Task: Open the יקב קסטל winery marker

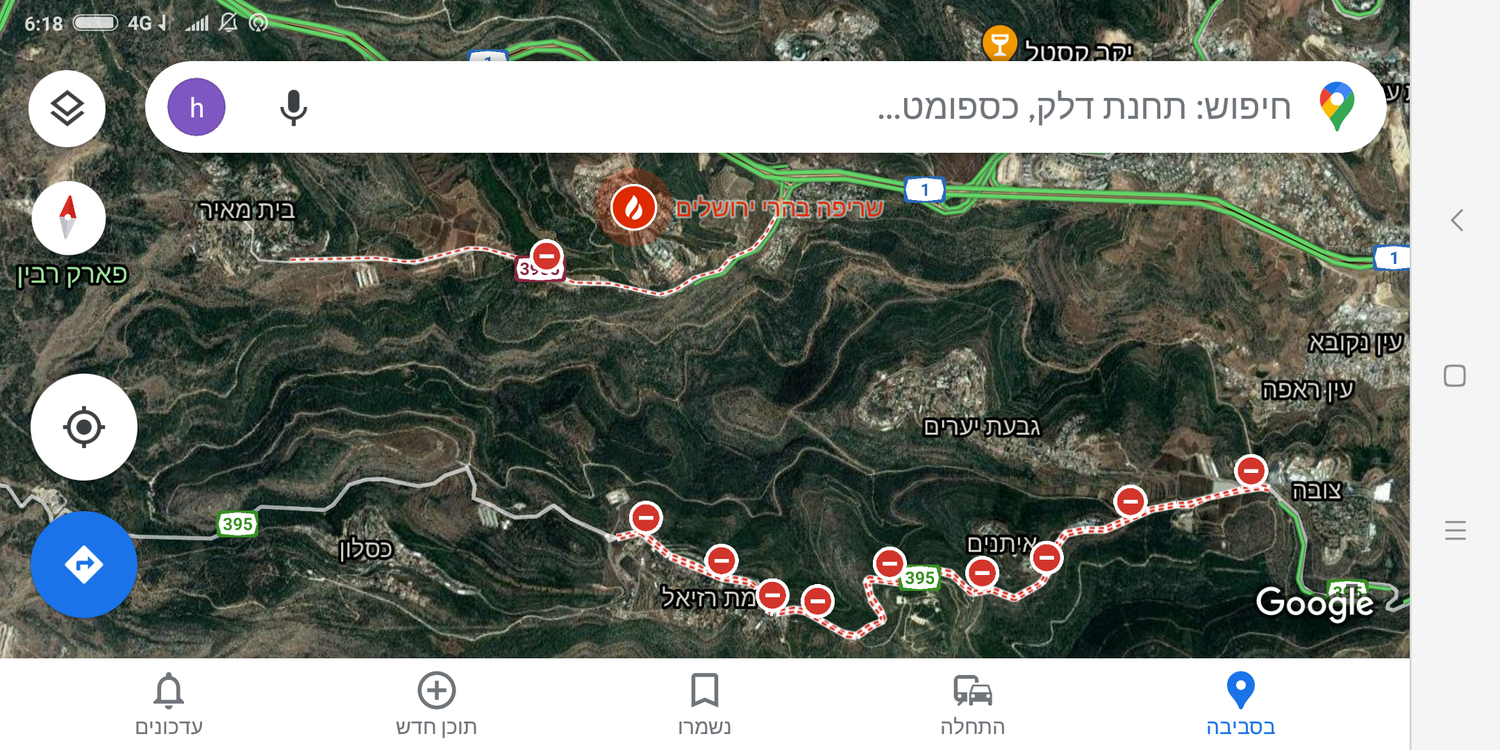Action: pyautogui.click(x=999, y=43)
